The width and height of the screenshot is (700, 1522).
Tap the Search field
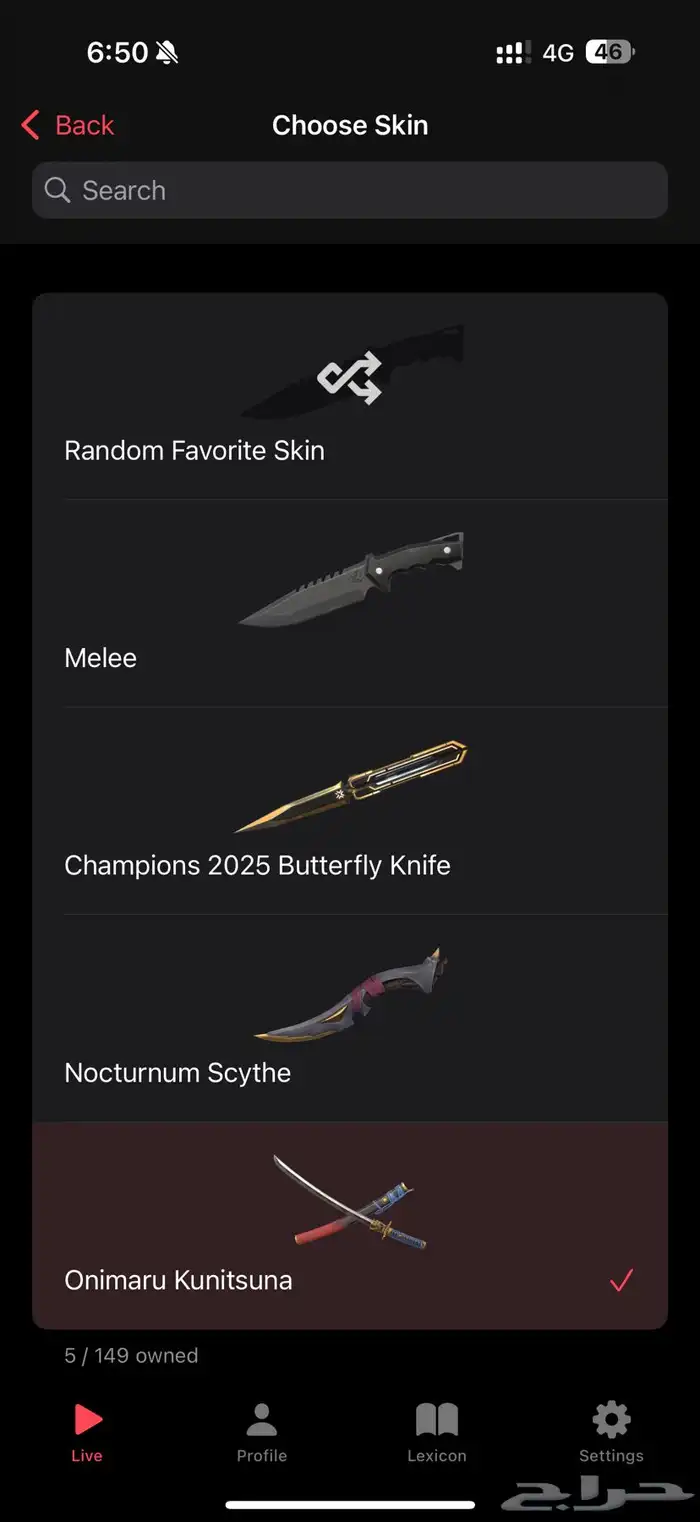pos(350,190)
